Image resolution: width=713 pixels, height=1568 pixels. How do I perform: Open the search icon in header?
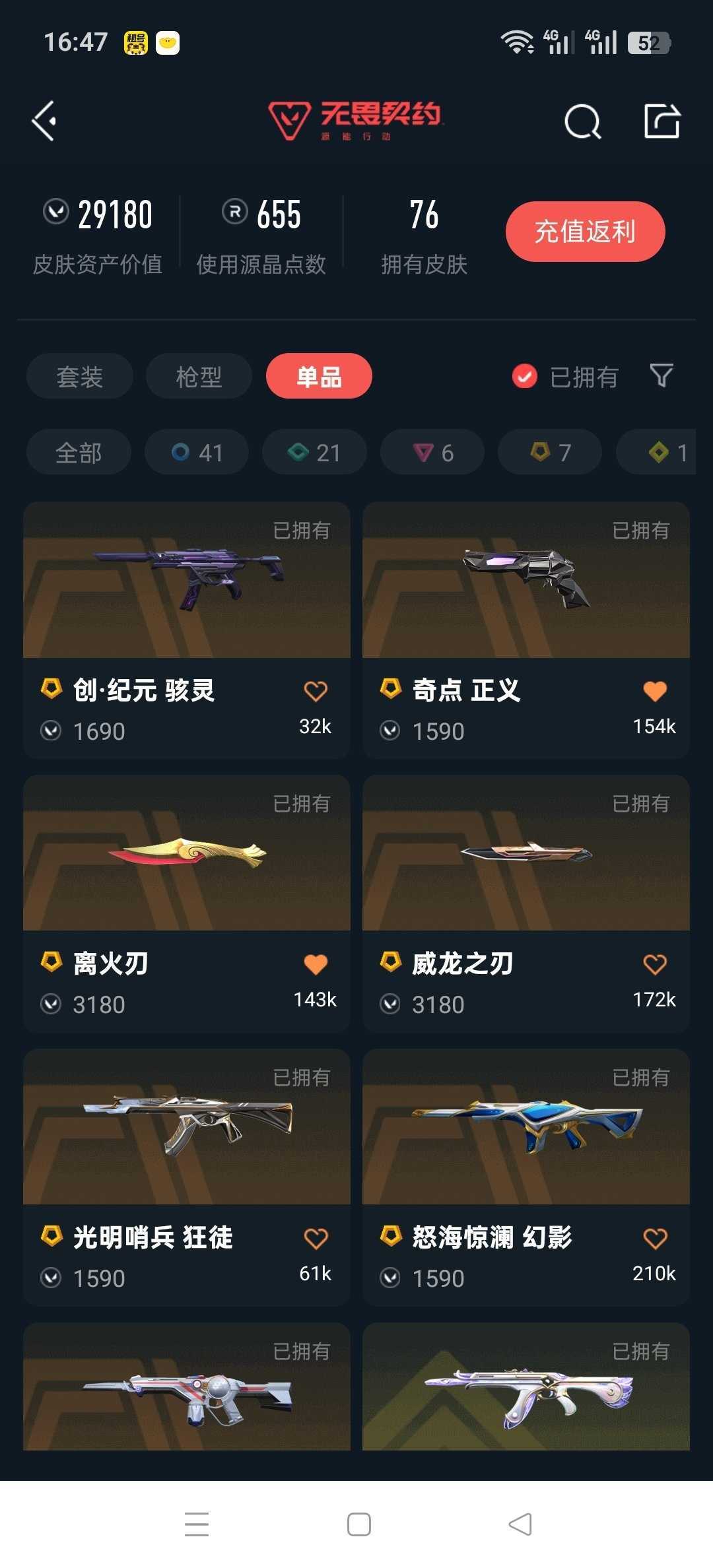(583, 121)
